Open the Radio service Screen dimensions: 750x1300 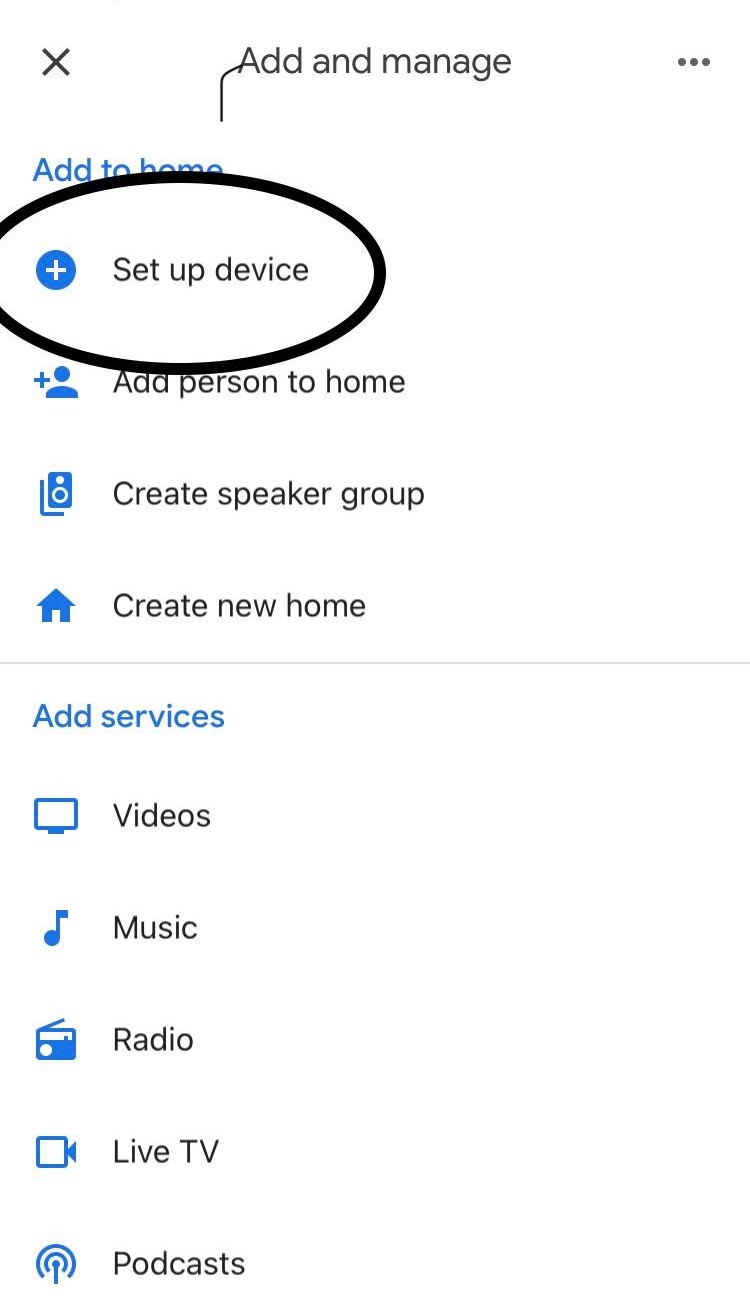point(152,1039)
